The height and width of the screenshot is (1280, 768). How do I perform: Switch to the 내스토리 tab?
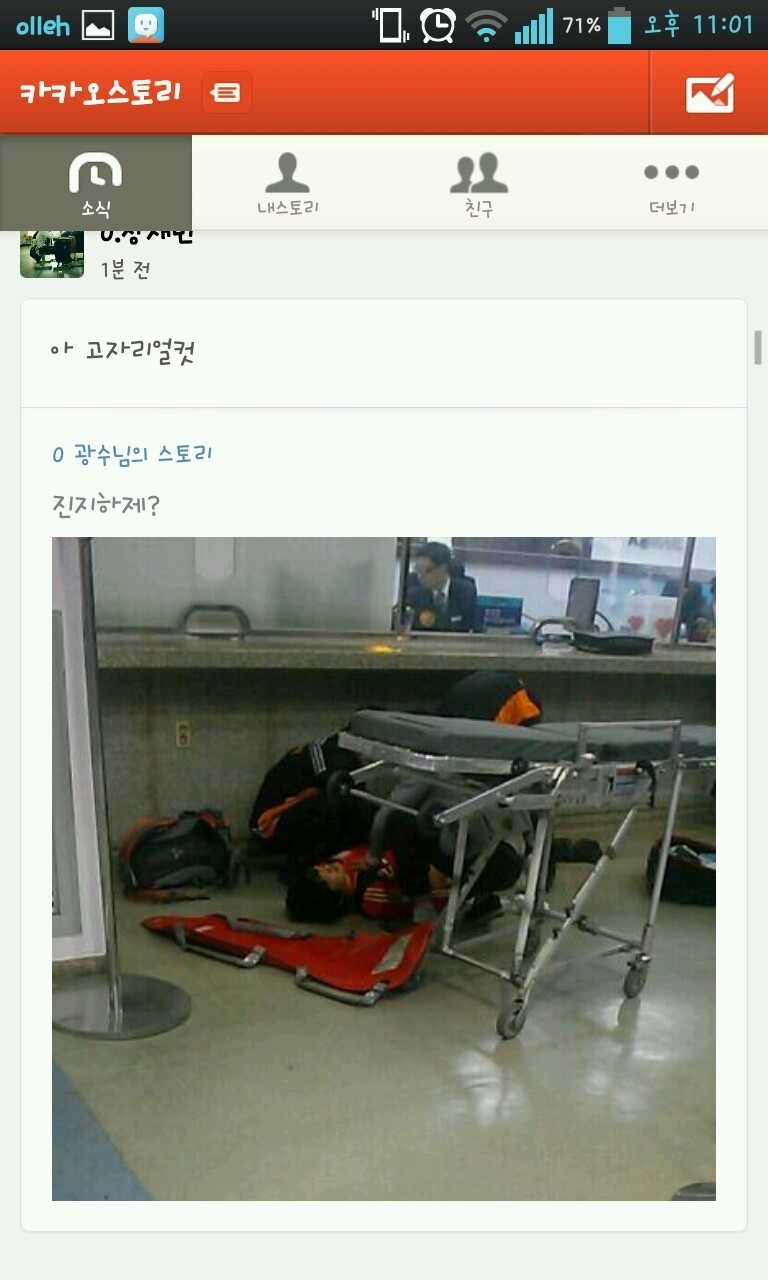(x=287, y=184)
